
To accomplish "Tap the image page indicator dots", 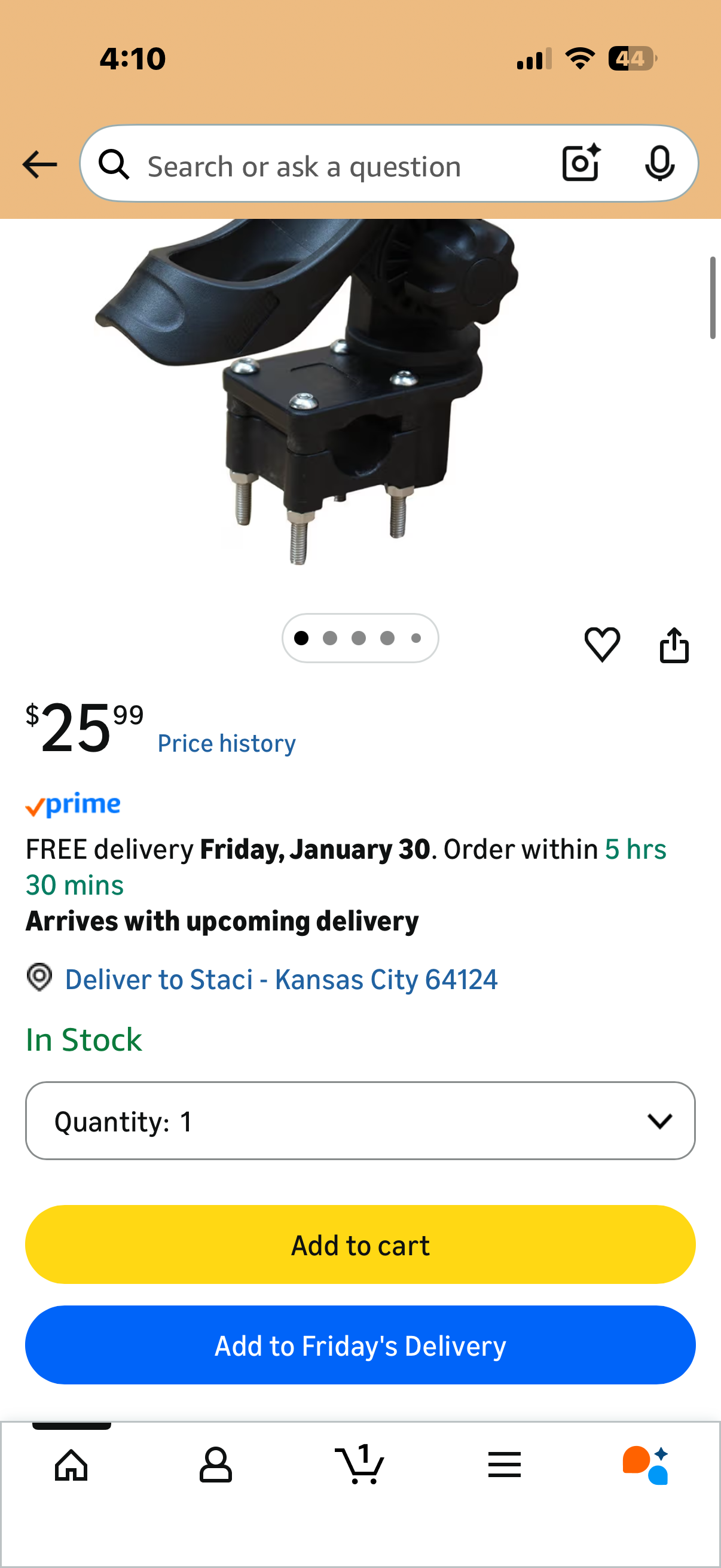I will coord(359,638).
